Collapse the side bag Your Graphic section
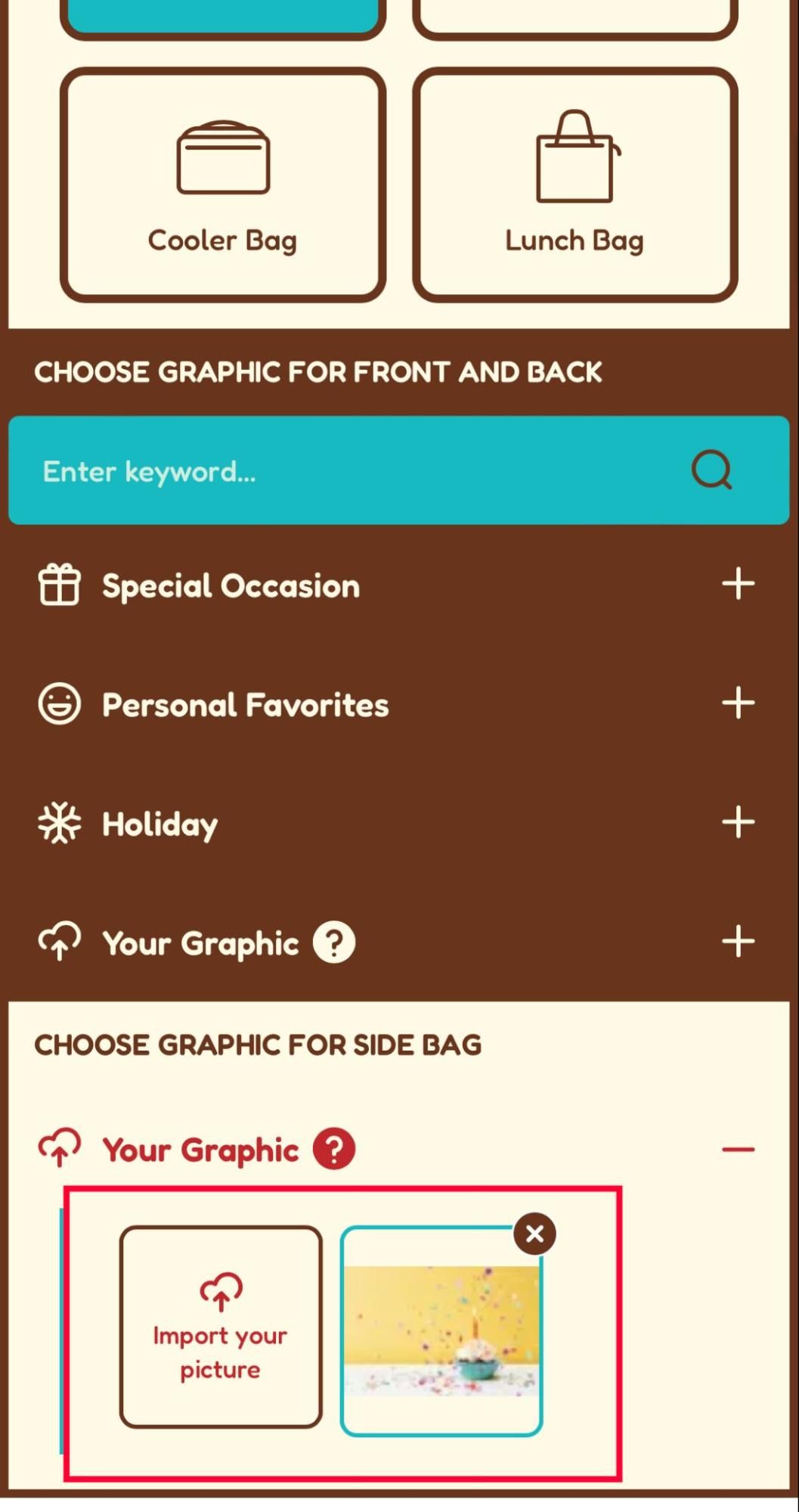 click(738, 1150)
